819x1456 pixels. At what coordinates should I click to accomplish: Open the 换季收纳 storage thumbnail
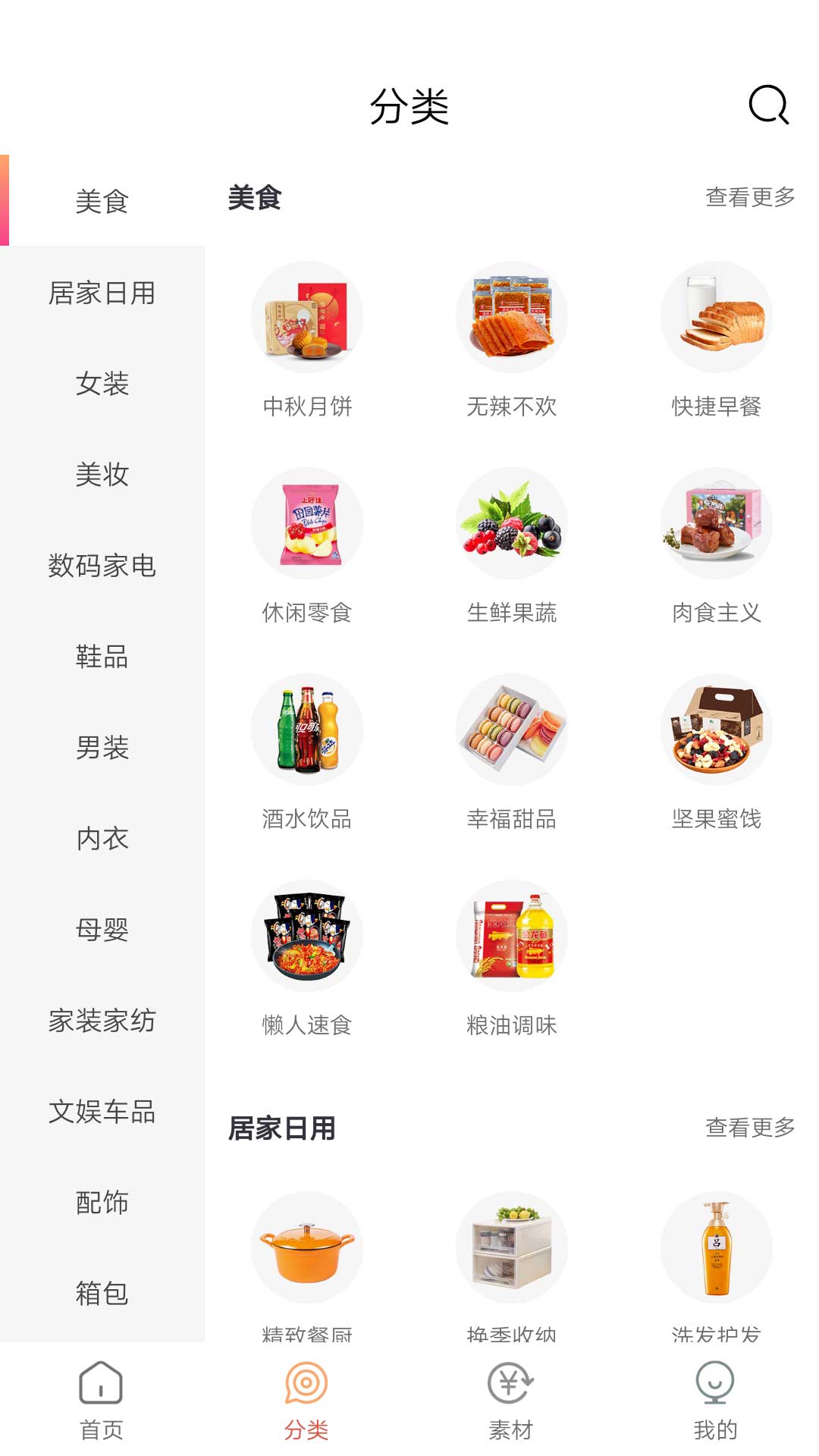click(512, 1247)
